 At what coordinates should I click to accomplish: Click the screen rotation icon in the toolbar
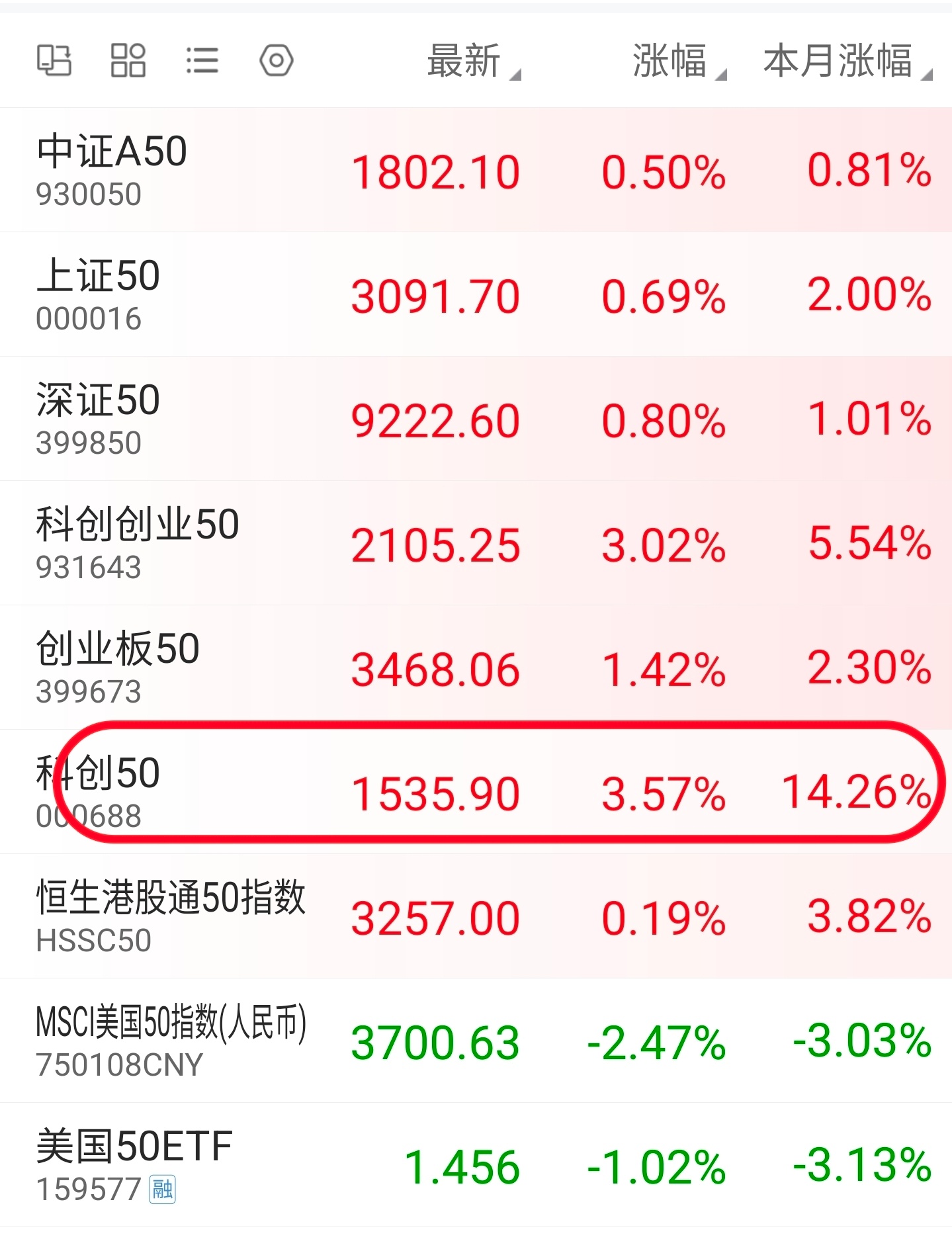pyautogui.click(x=56, y=61)
